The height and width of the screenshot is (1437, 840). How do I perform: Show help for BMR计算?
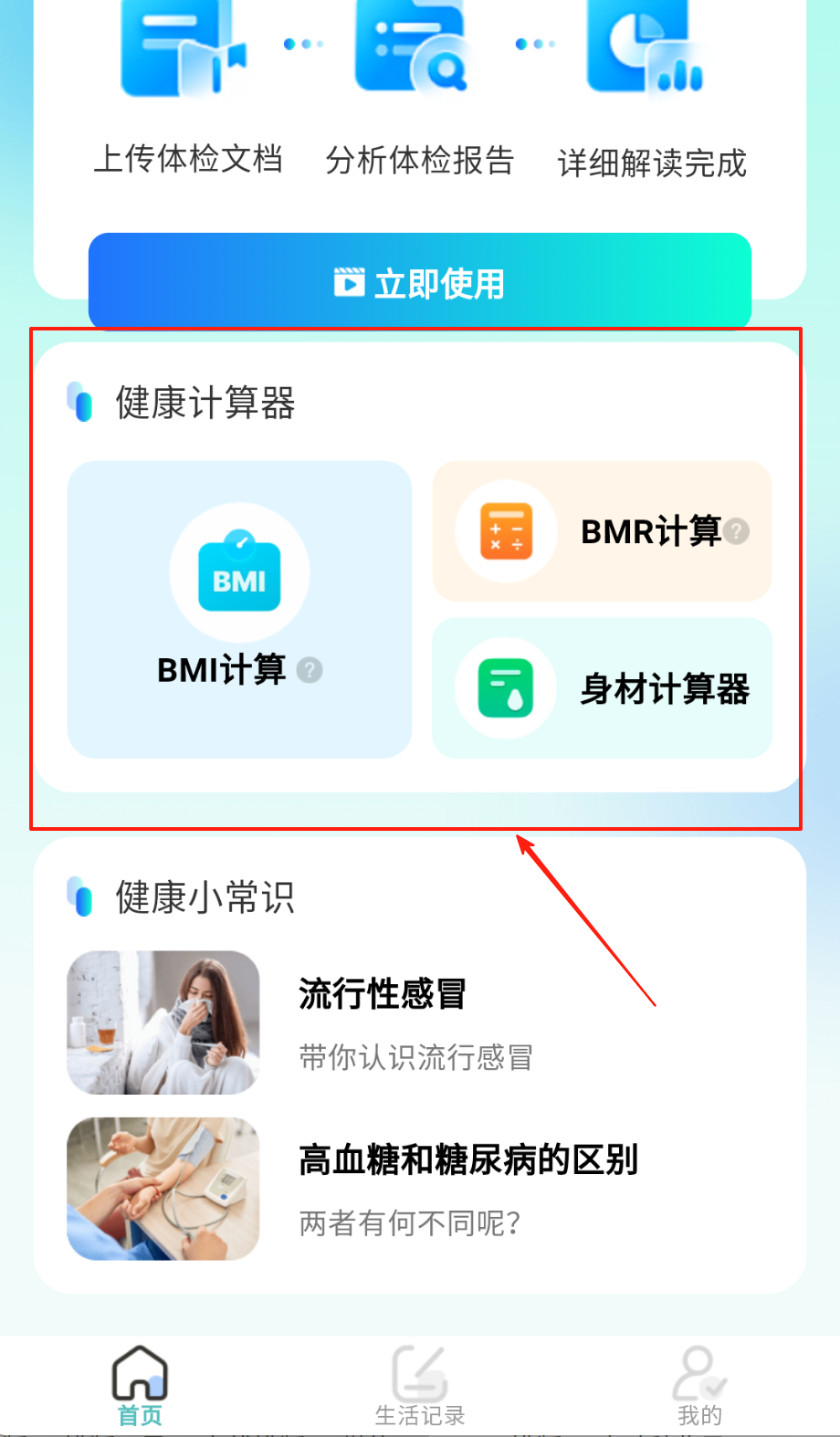[x=737, y=530]
